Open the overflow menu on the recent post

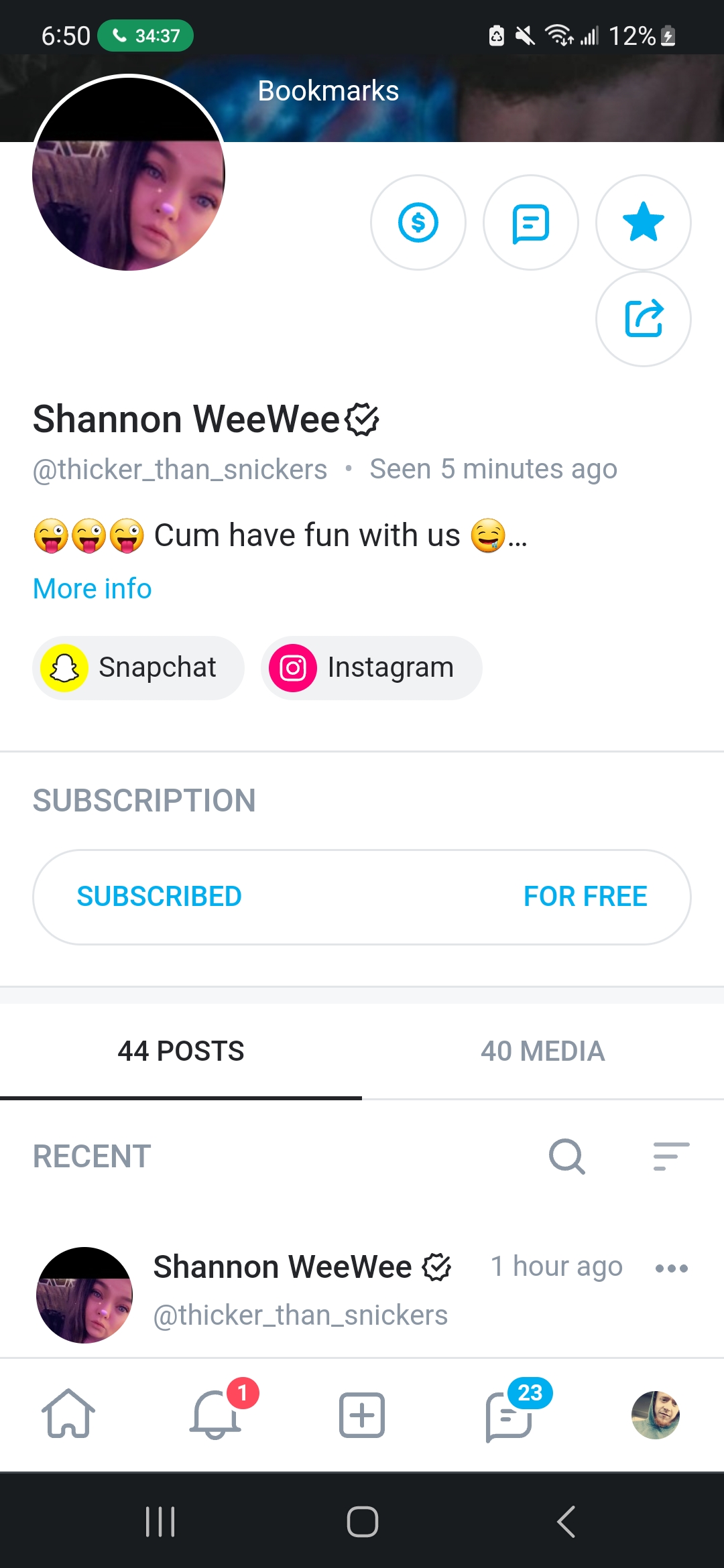(x=671, y=1268)
